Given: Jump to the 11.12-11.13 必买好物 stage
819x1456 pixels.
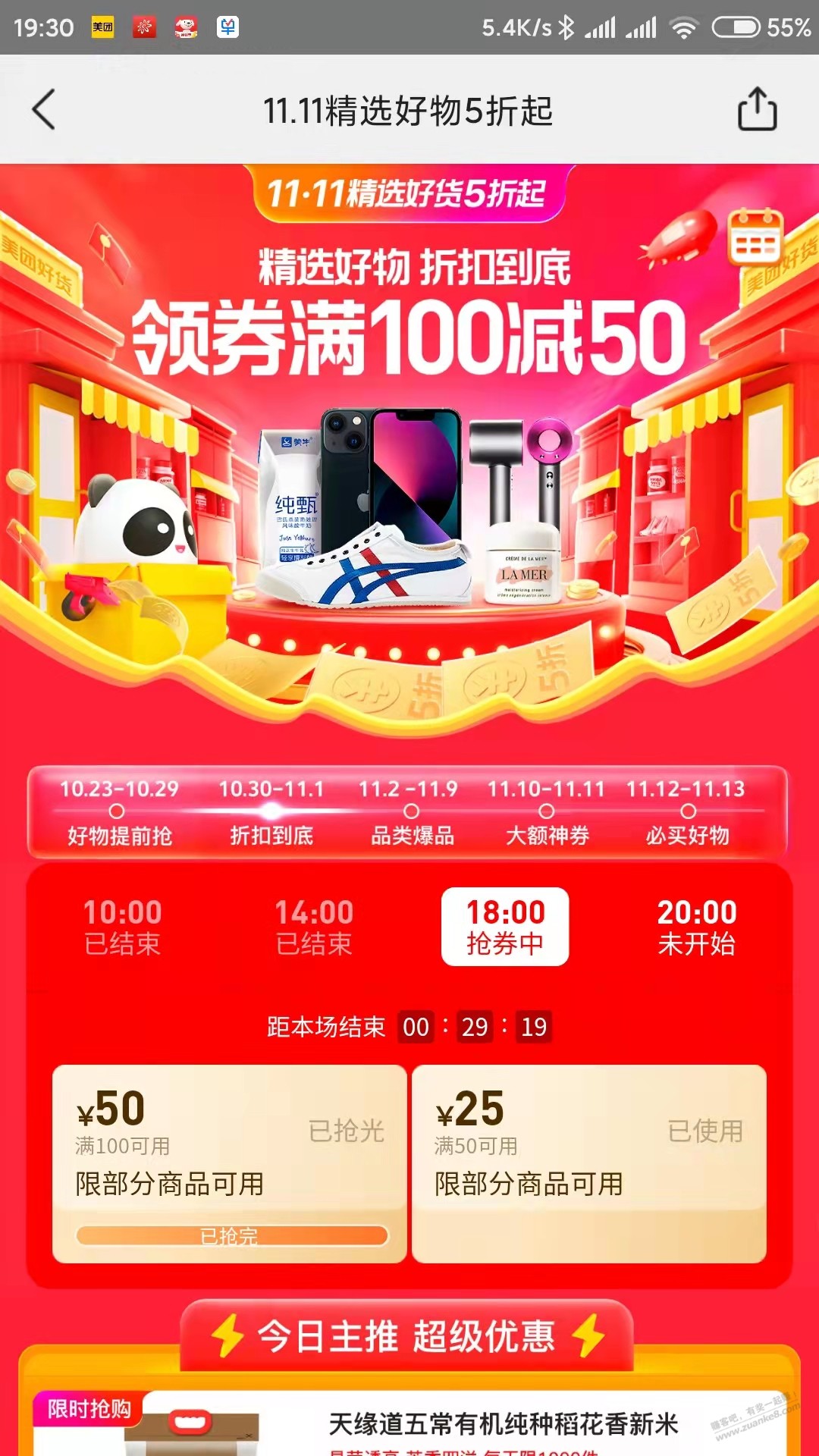Looking at the screenshot, I should tap(686, 813).
